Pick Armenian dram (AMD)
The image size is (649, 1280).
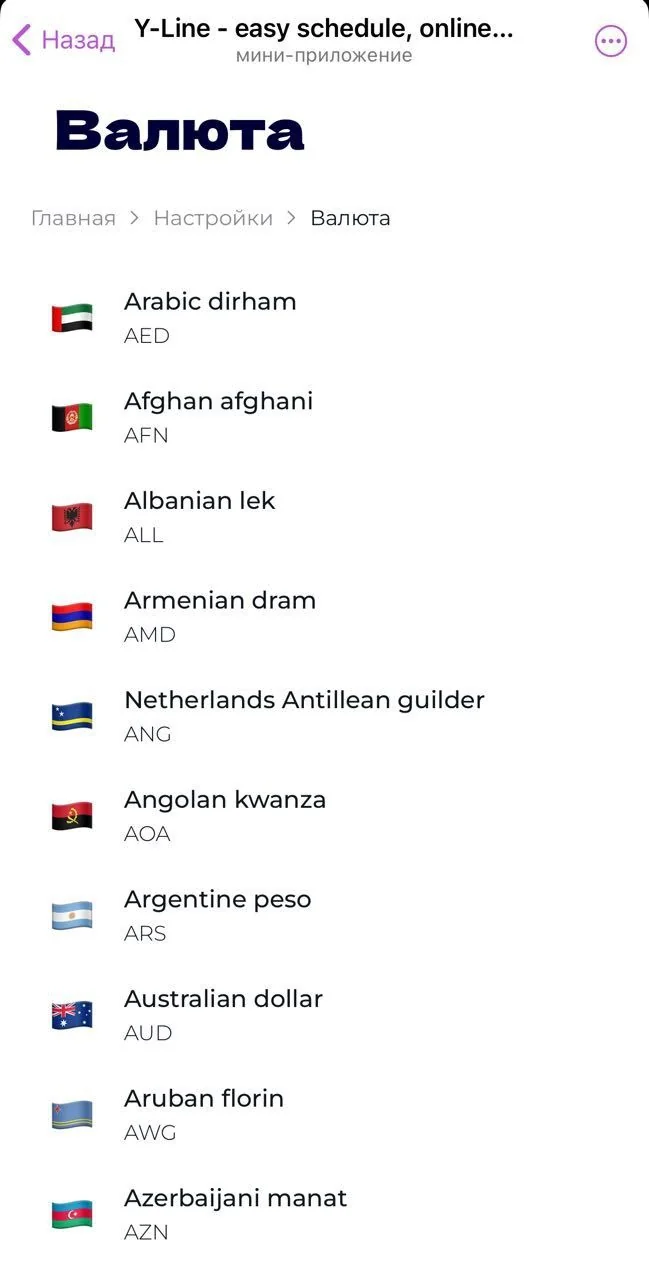pyautogui.click(x=324, y=617)
